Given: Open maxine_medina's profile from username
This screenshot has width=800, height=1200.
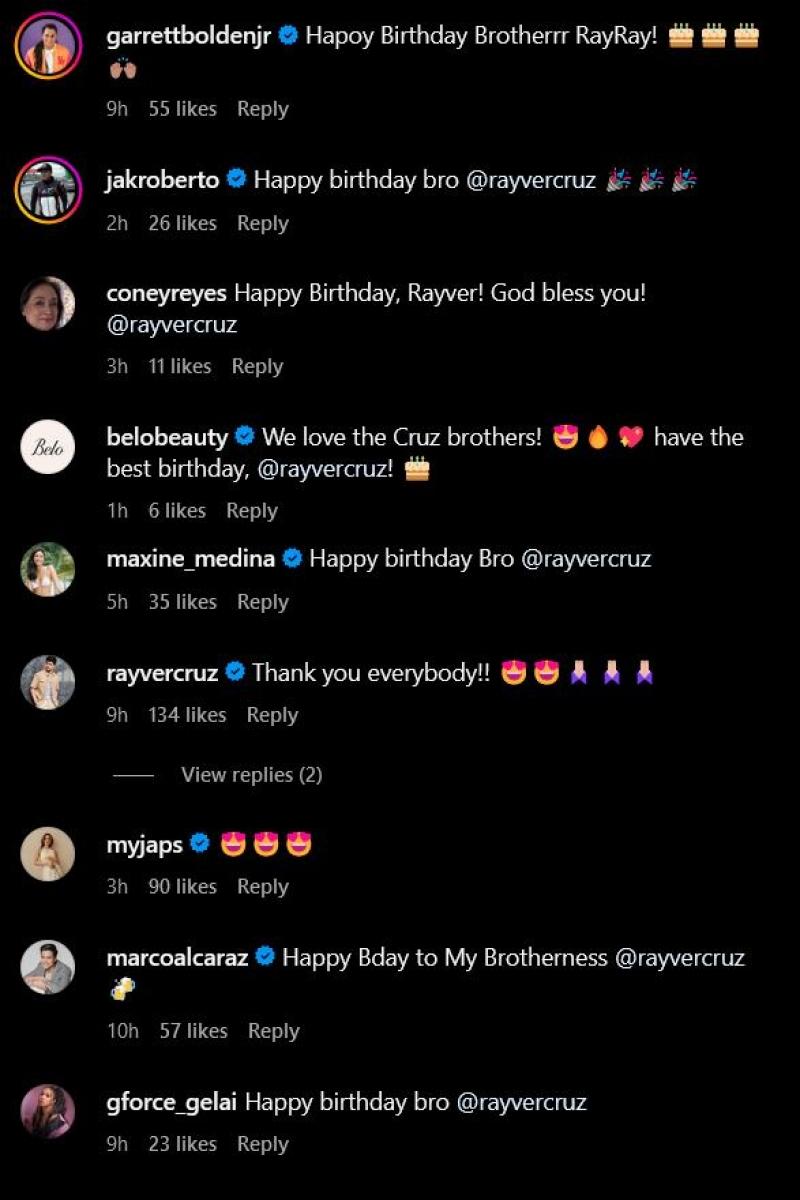Looking at the screenshot, I should [190, 559].
